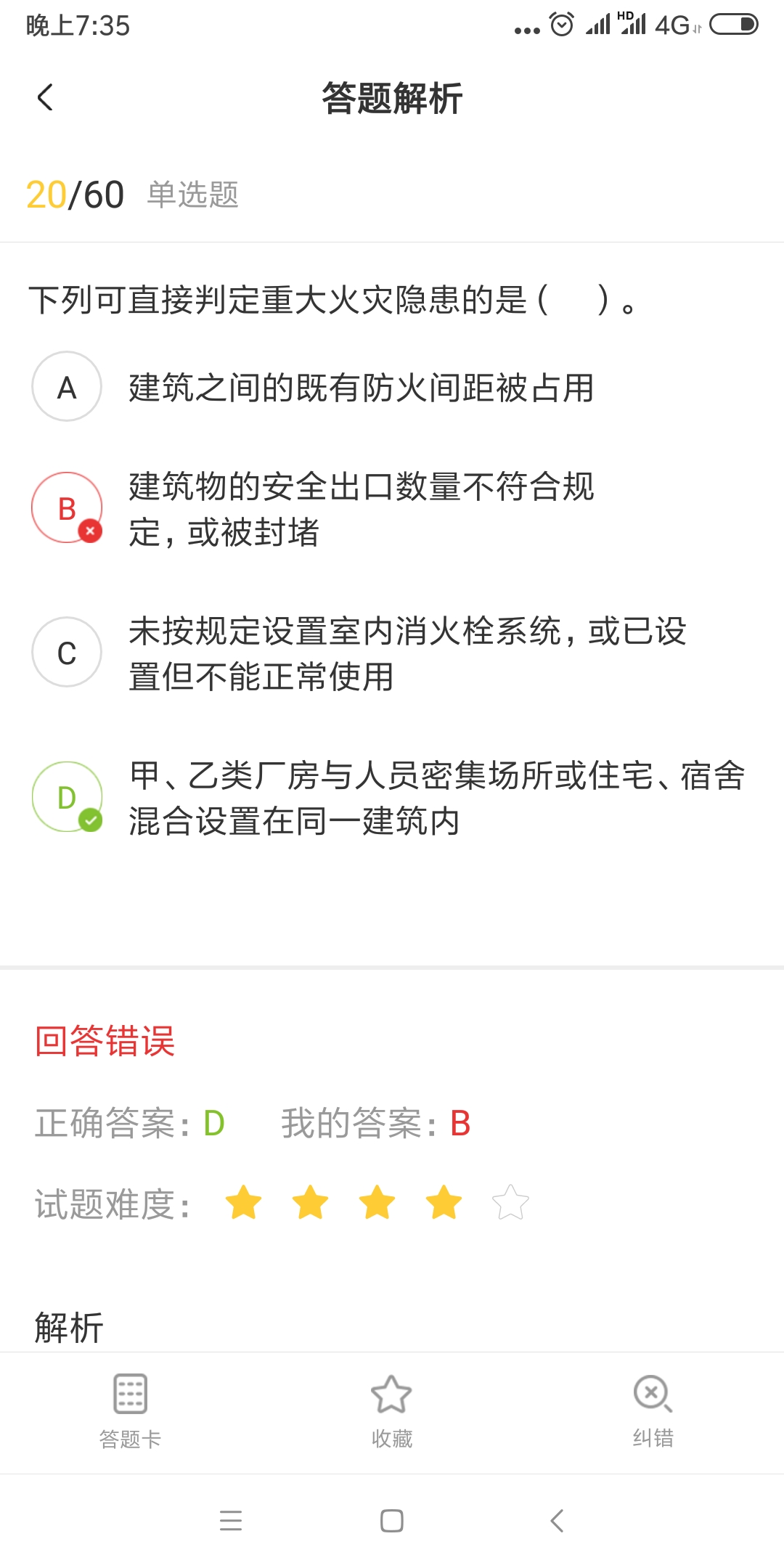This screenshot has height=1568, width=784.
Task: Tap the system home button
Action: (391, 1520)
